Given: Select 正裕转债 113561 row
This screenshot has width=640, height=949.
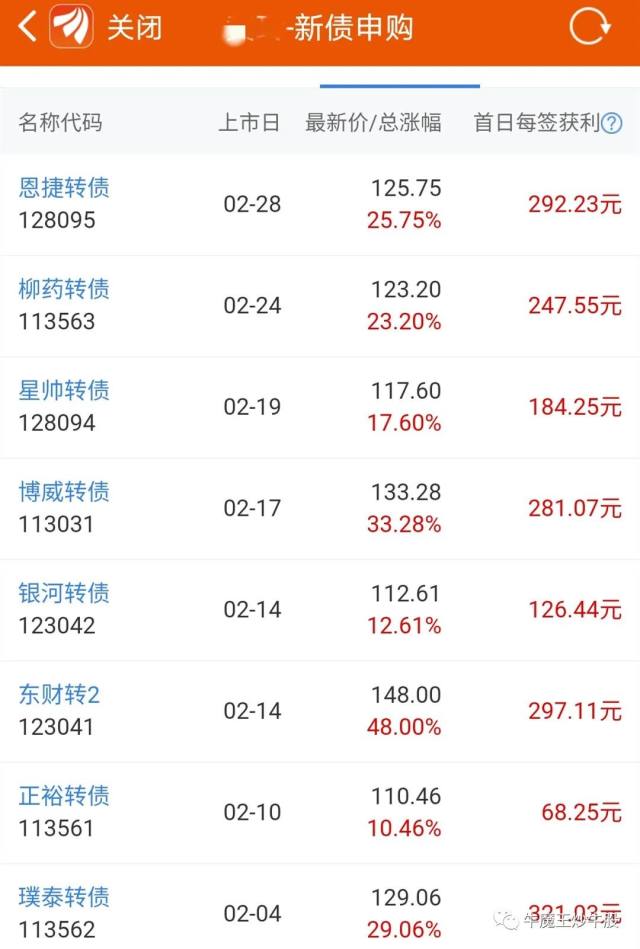Looking at the screenshot, I should pyautogui.click(x=64, y=811).
